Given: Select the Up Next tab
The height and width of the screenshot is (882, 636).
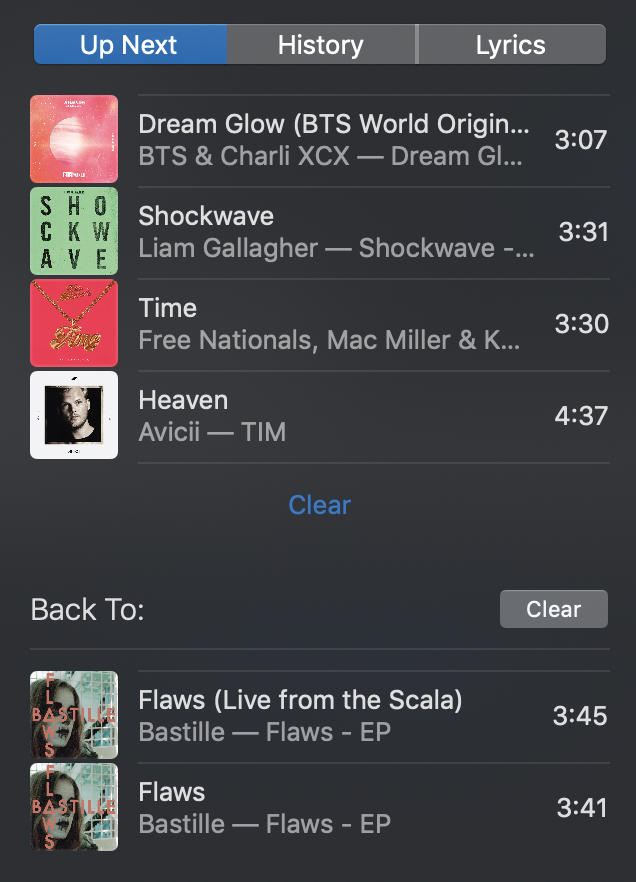Looking at the screenshot, I should 129,45.
